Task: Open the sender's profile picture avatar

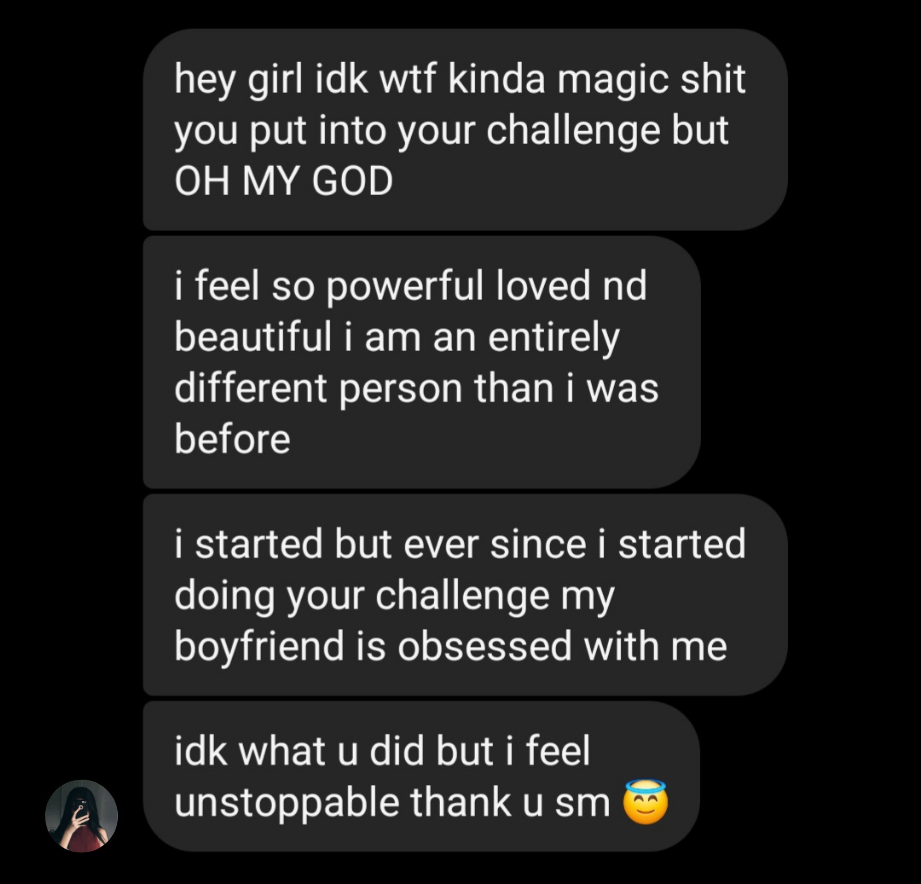Action: pos(81,815)
